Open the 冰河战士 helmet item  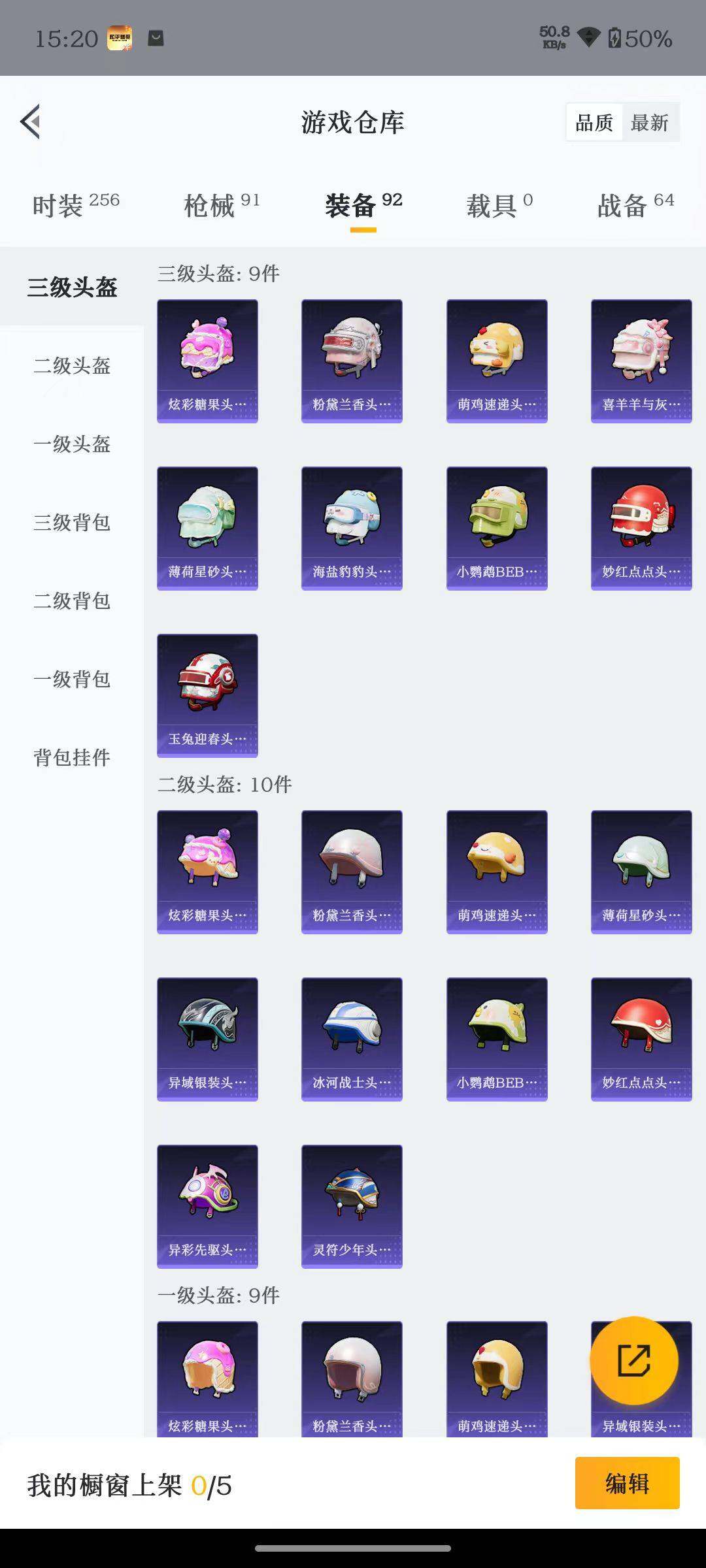pos(352,1039)
